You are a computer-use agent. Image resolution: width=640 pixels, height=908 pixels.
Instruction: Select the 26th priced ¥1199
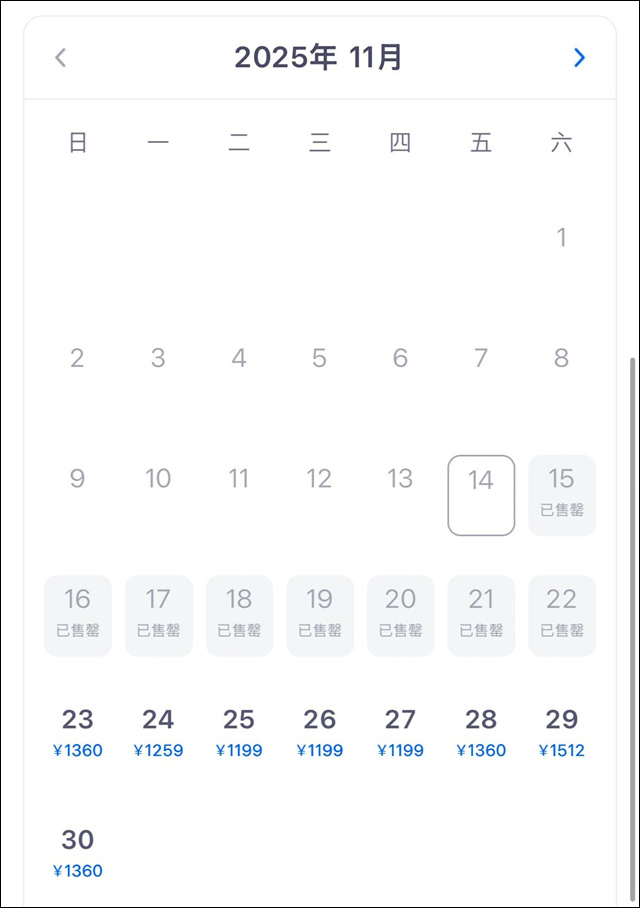pyautogui.click(x=320, y=733)
